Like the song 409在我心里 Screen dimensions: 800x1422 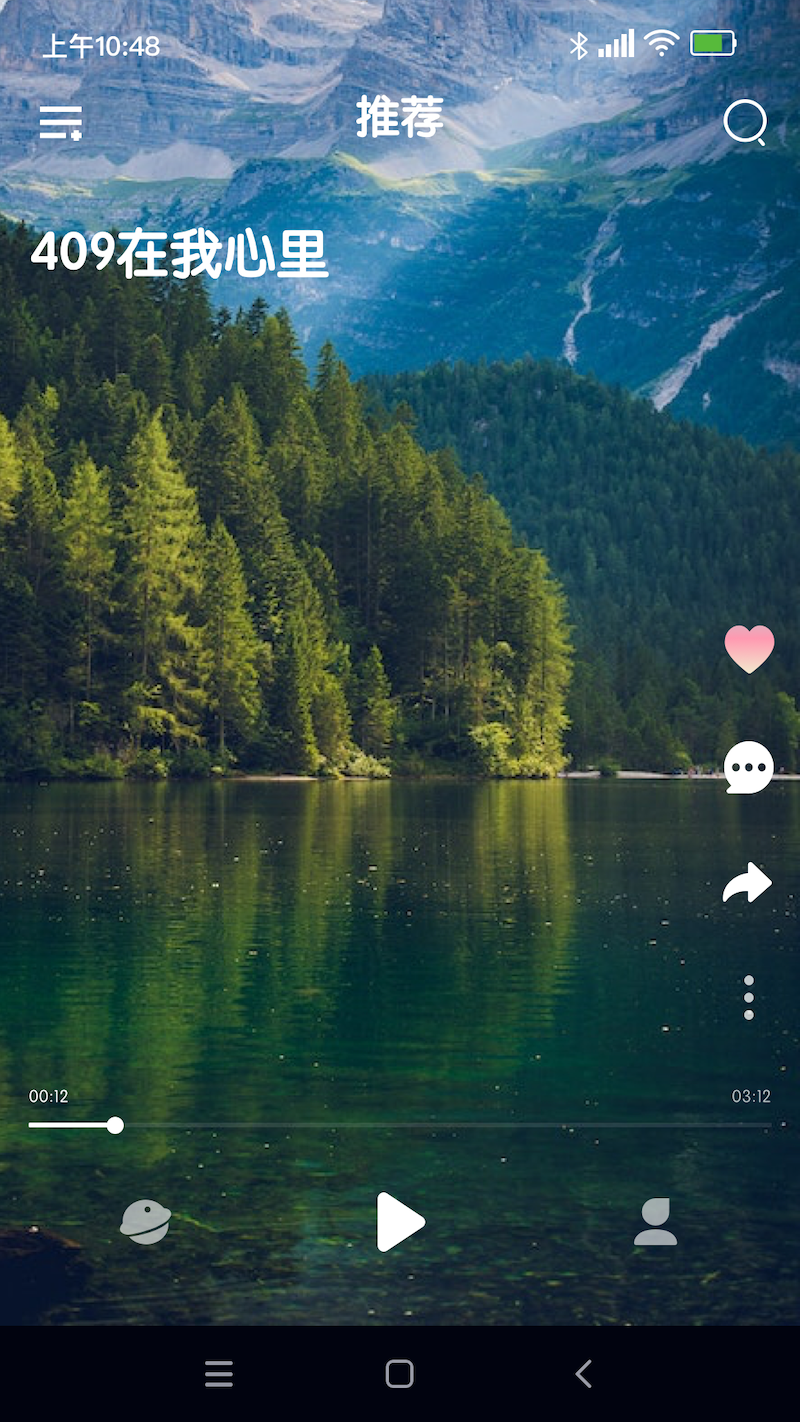point(749,649)
